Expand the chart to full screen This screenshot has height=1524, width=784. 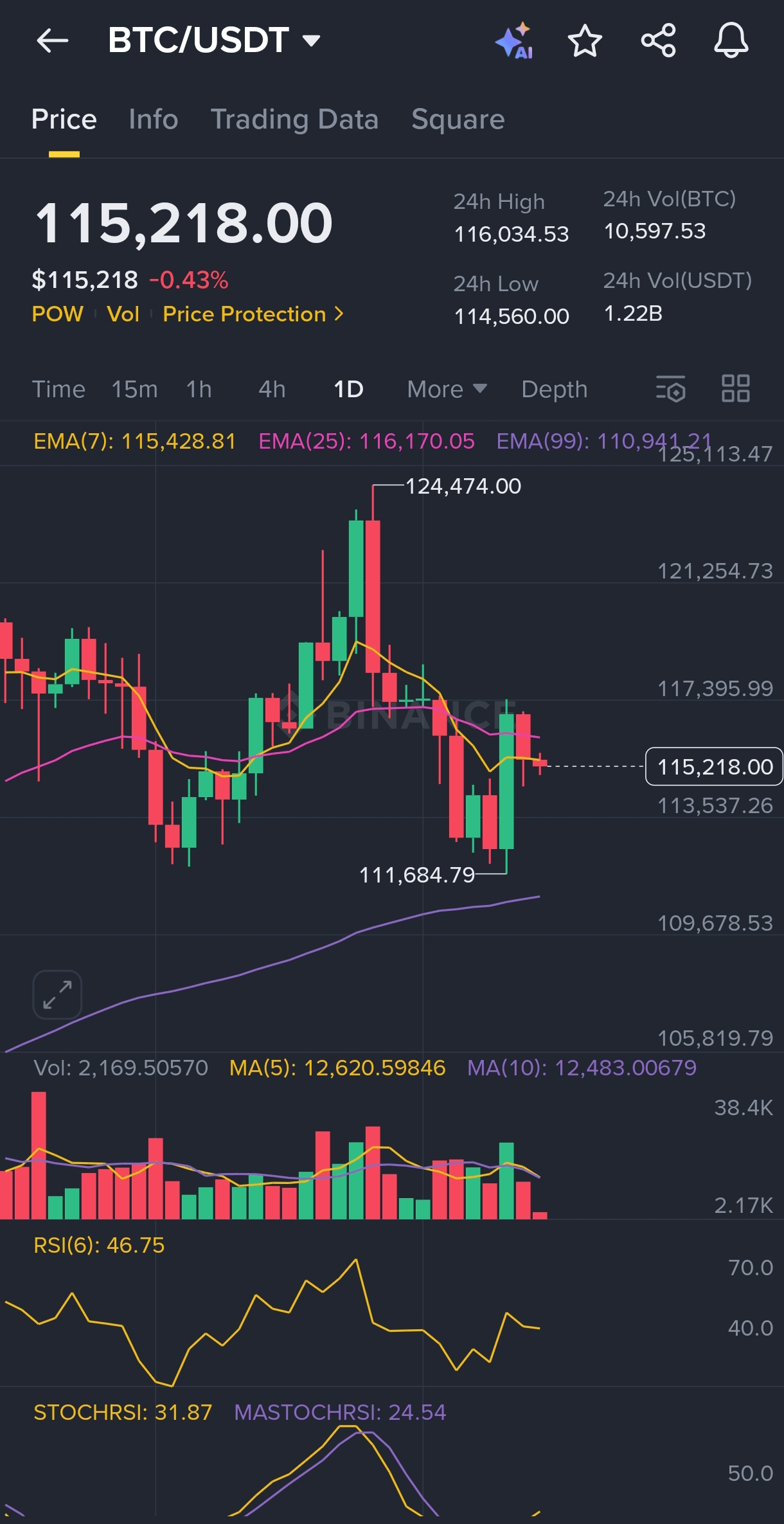(57, 994)
